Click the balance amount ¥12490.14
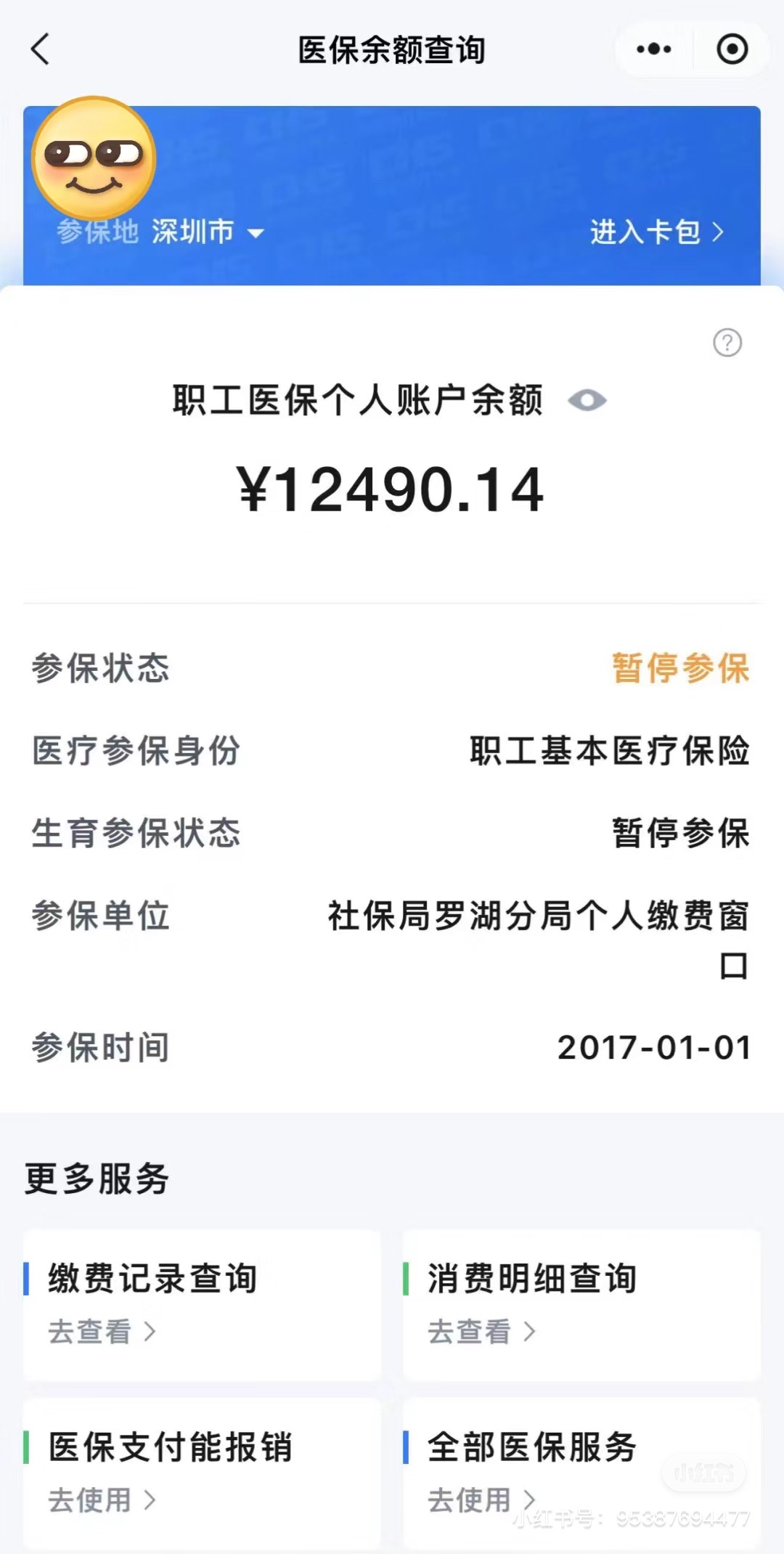784x1554 pixels. [x=392, y=488]
